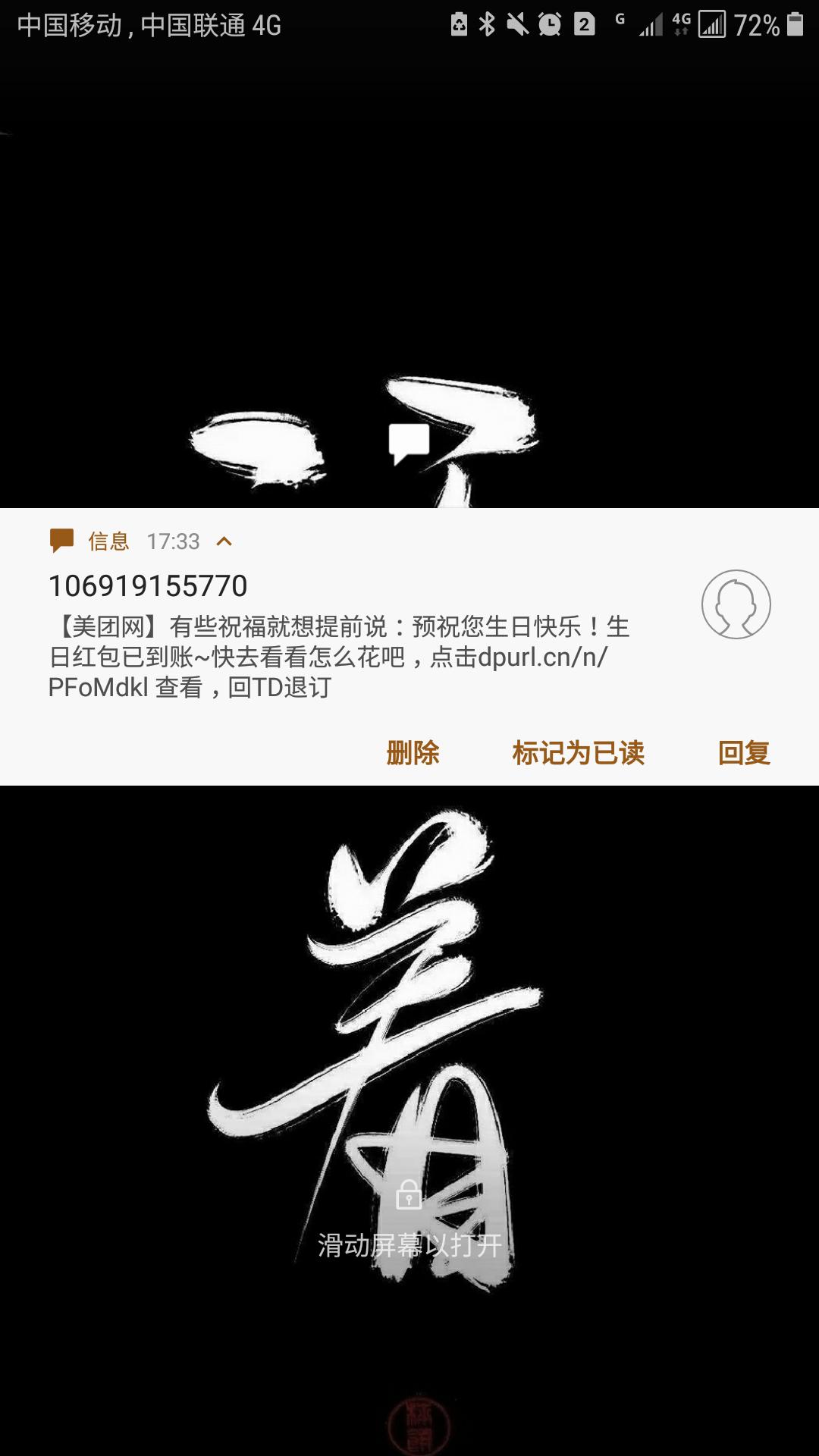The image size is (819, 1456).
Task: Tap the lock icon to unlock
Action: (x=409, y=1194)
